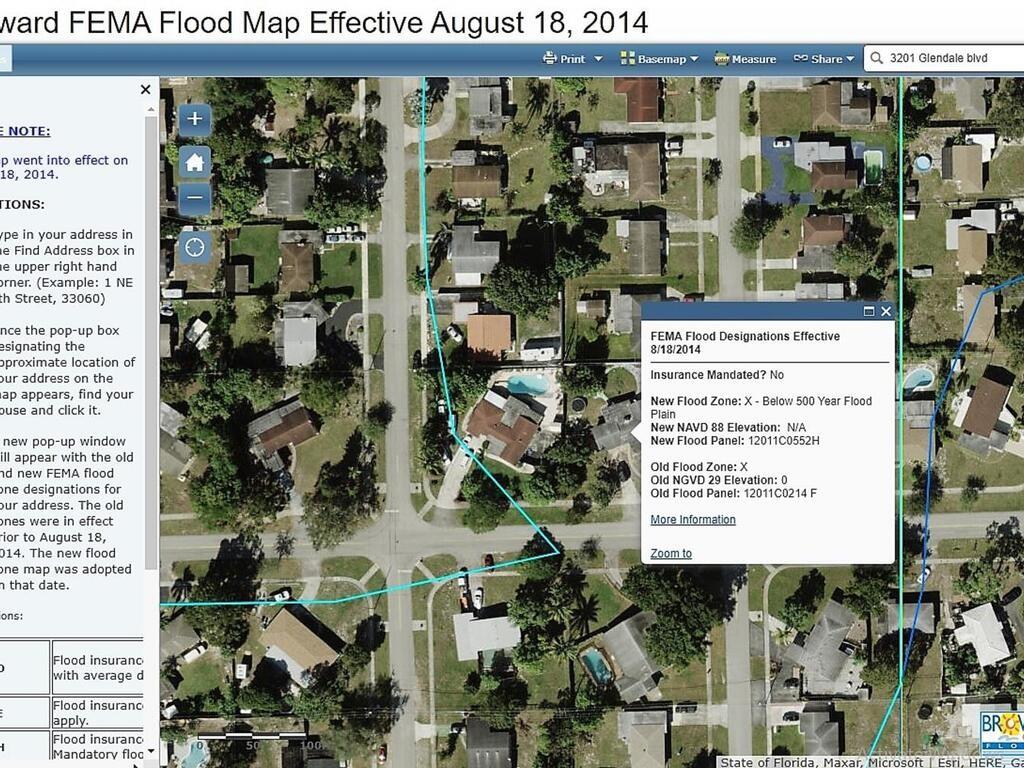Return to the default map extent
This screenshot has width=1024, height=768.
[194, 159]
